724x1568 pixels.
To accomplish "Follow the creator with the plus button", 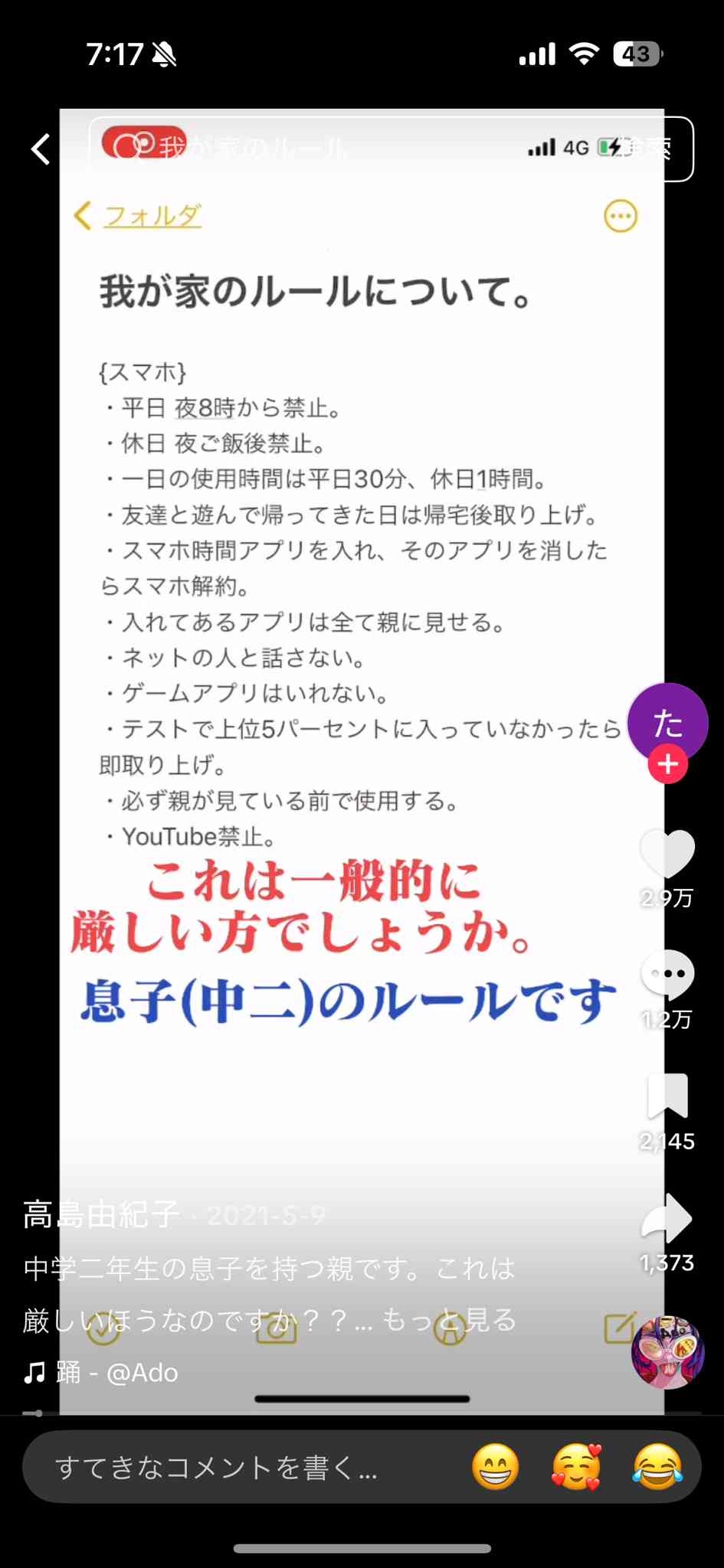I will pos(667,765).
